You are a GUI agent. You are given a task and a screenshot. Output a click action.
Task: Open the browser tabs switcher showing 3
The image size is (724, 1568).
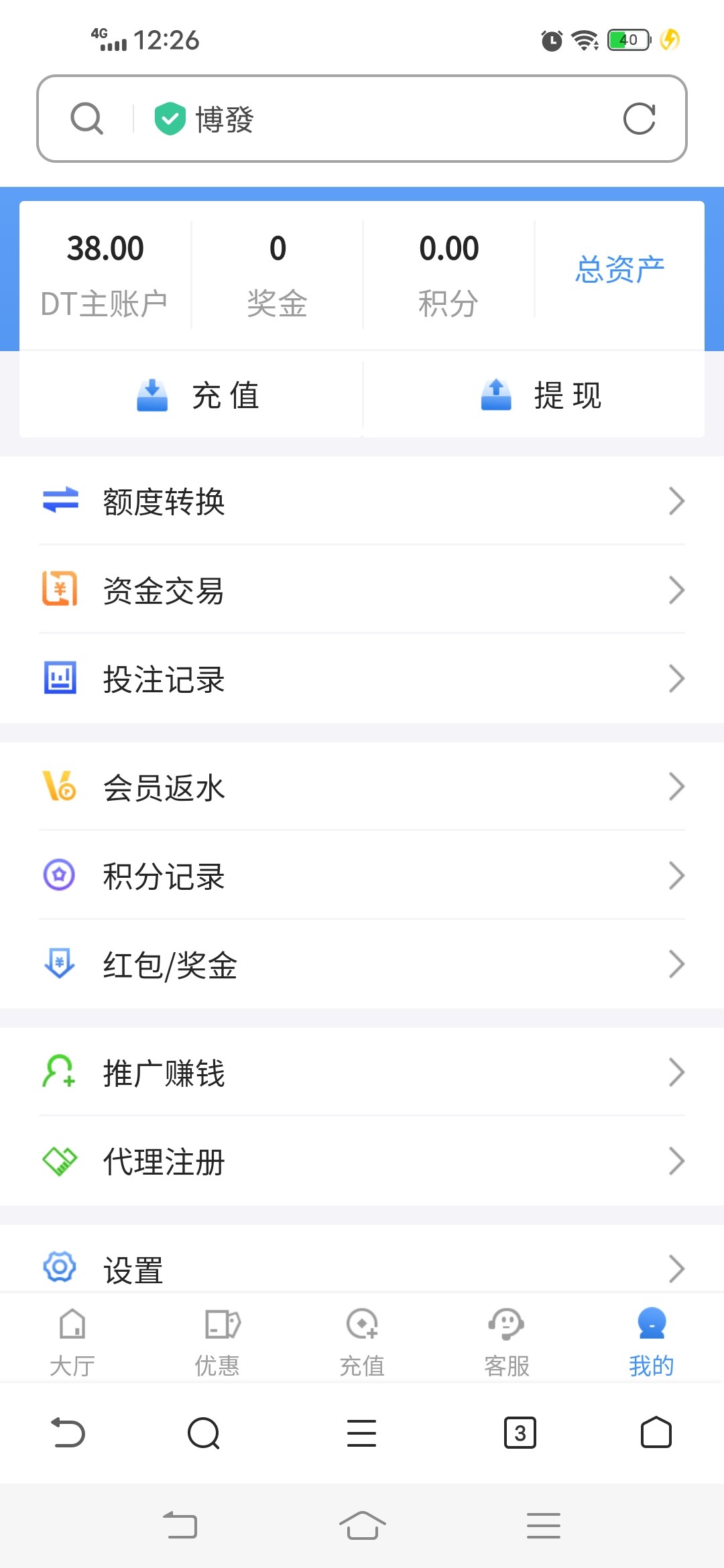[520, 1433]
